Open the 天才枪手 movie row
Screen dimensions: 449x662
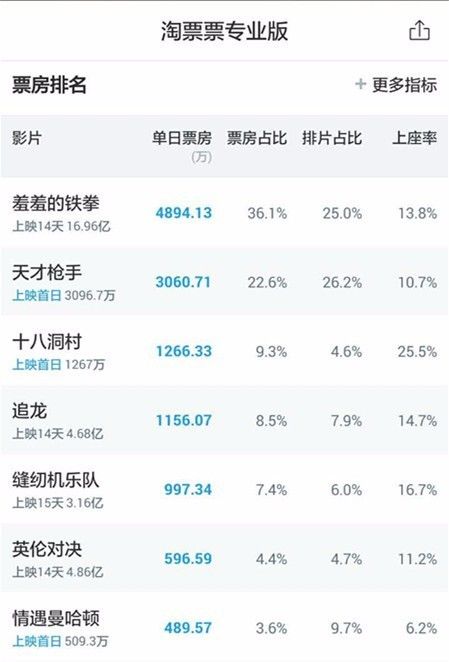click(224, 282)
